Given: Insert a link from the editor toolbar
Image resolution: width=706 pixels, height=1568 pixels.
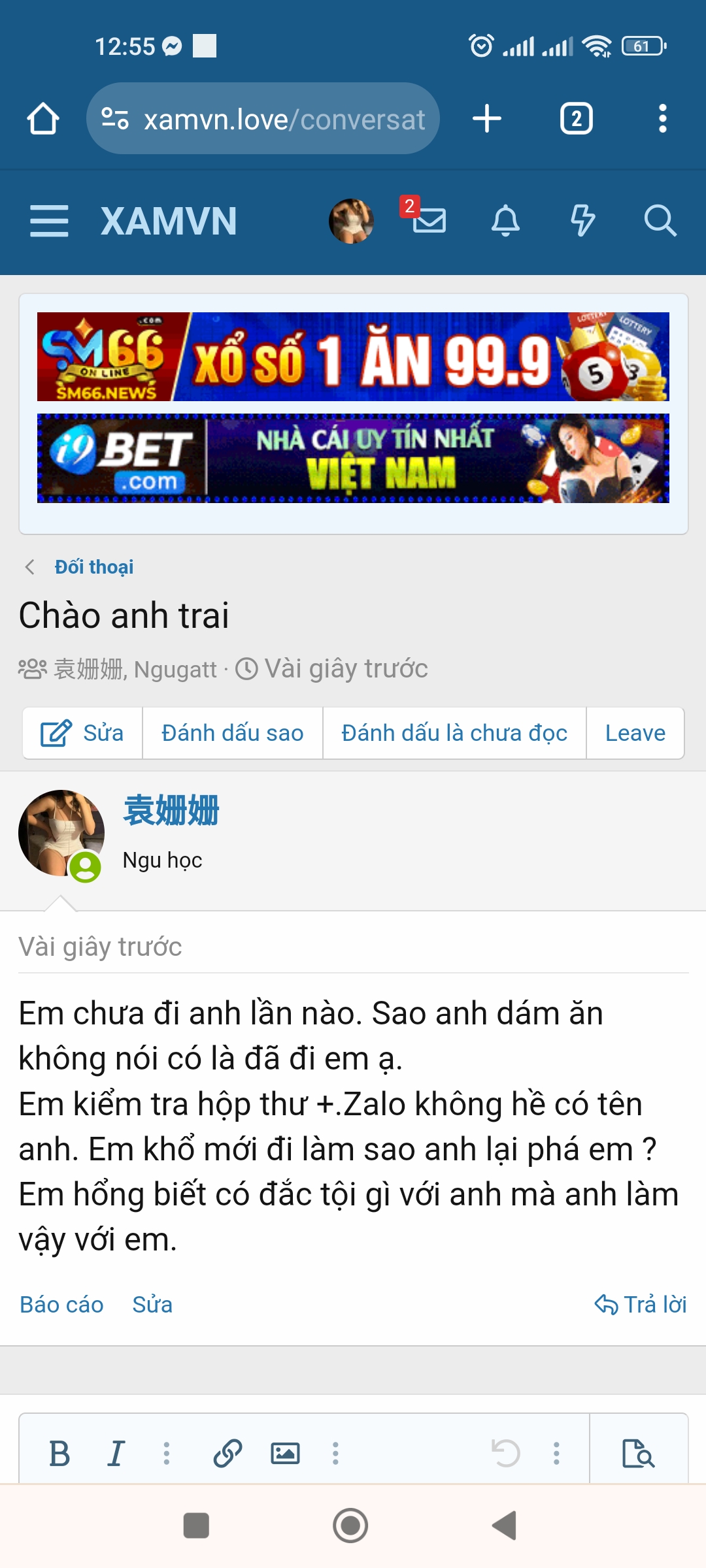Looking at the screenshot, I should [228, 1454].
